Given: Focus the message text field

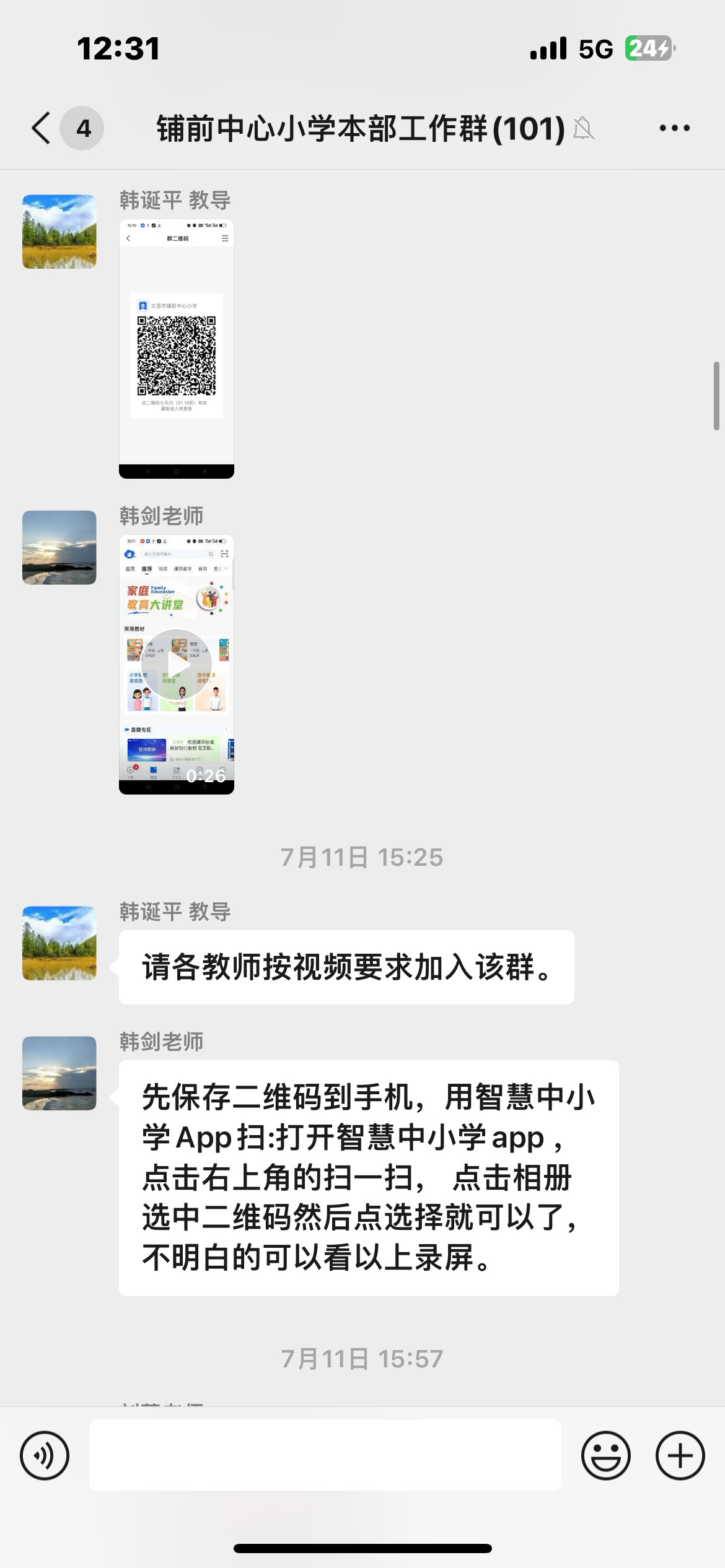Looking at the screenshot, I should [325, 1455].
